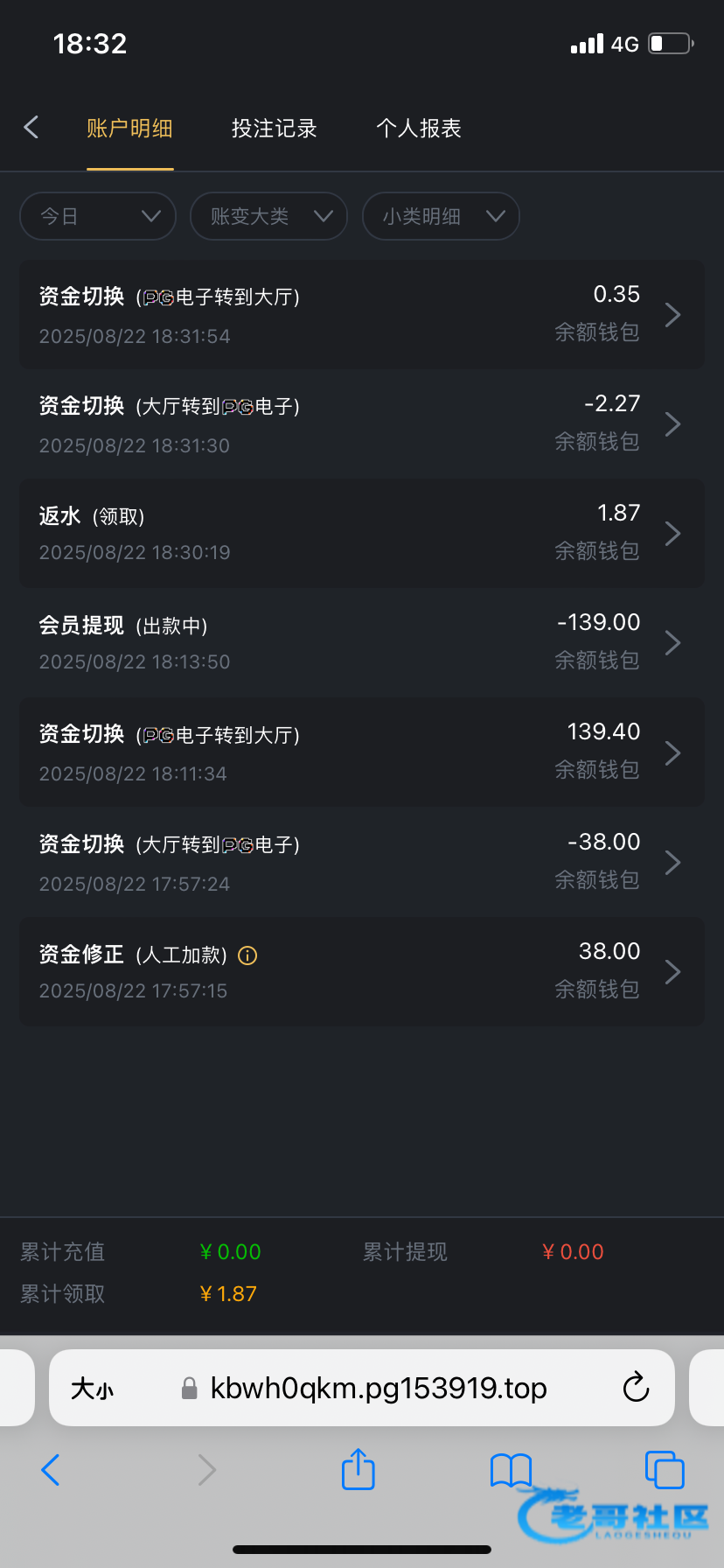724x1568 pixels.
Task: Reload the page from the address bar
Action: pyautogui.click(x=636, y=1387)
